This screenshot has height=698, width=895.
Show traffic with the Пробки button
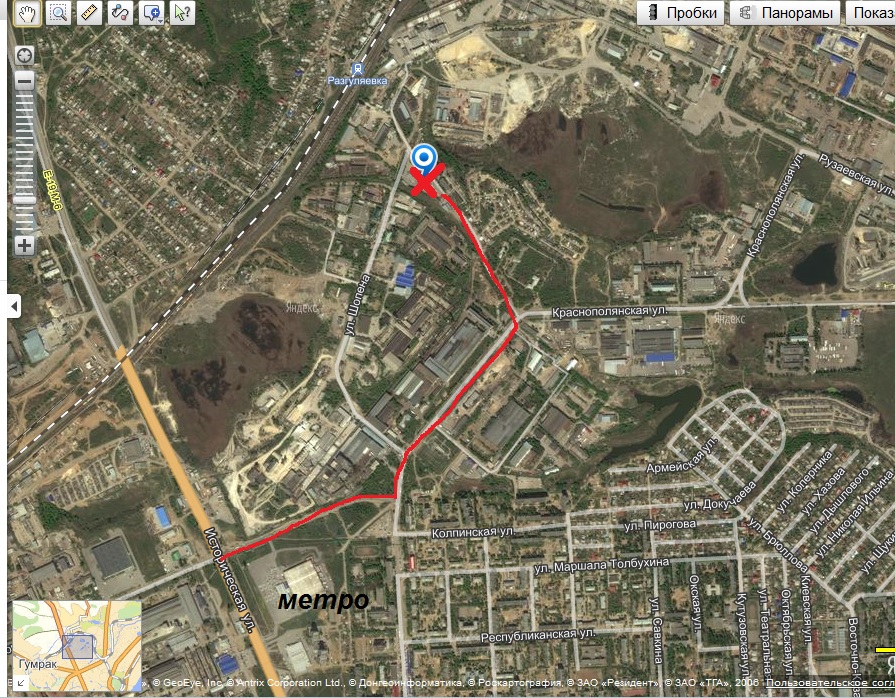click(682, 13)
